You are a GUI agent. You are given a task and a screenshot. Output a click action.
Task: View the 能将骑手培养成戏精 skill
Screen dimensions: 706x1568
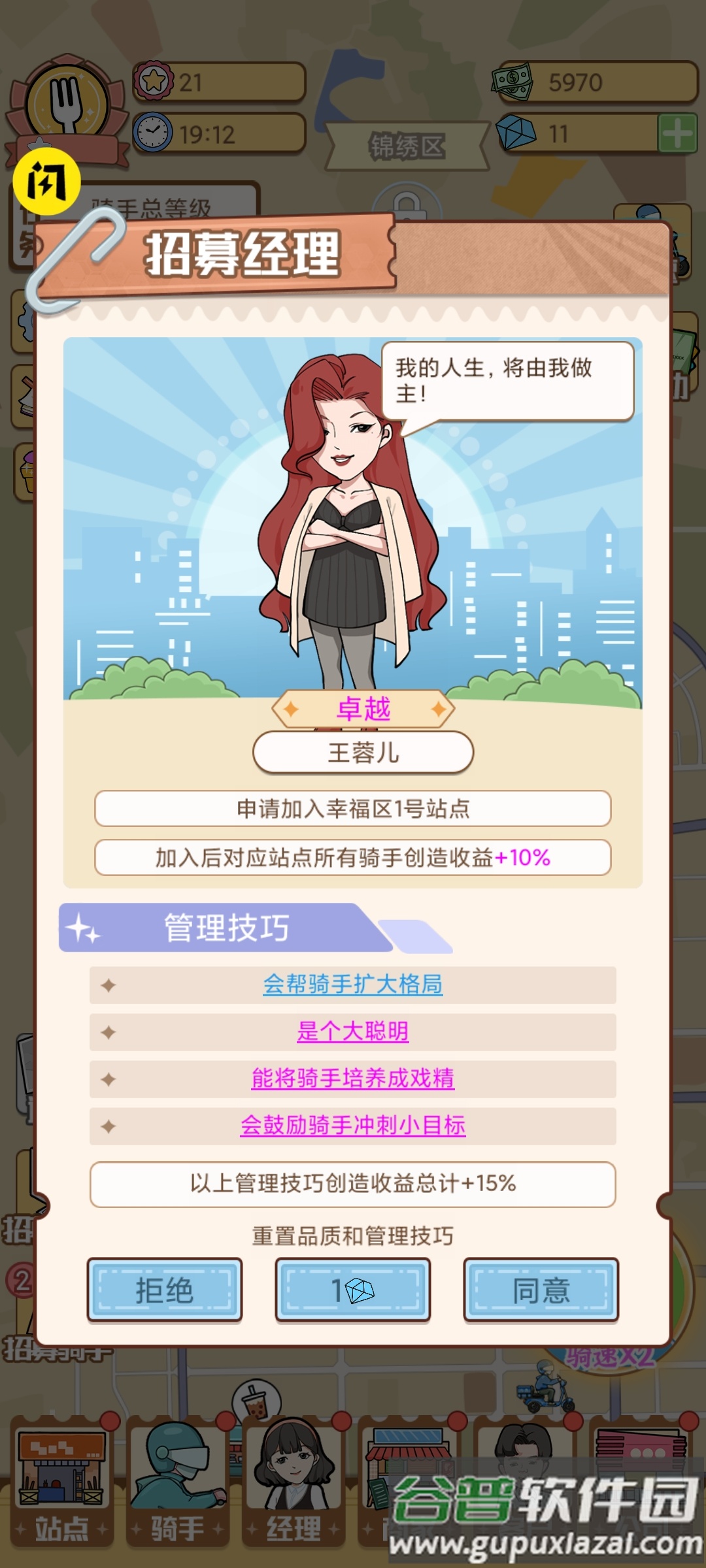coord(352,1078)
